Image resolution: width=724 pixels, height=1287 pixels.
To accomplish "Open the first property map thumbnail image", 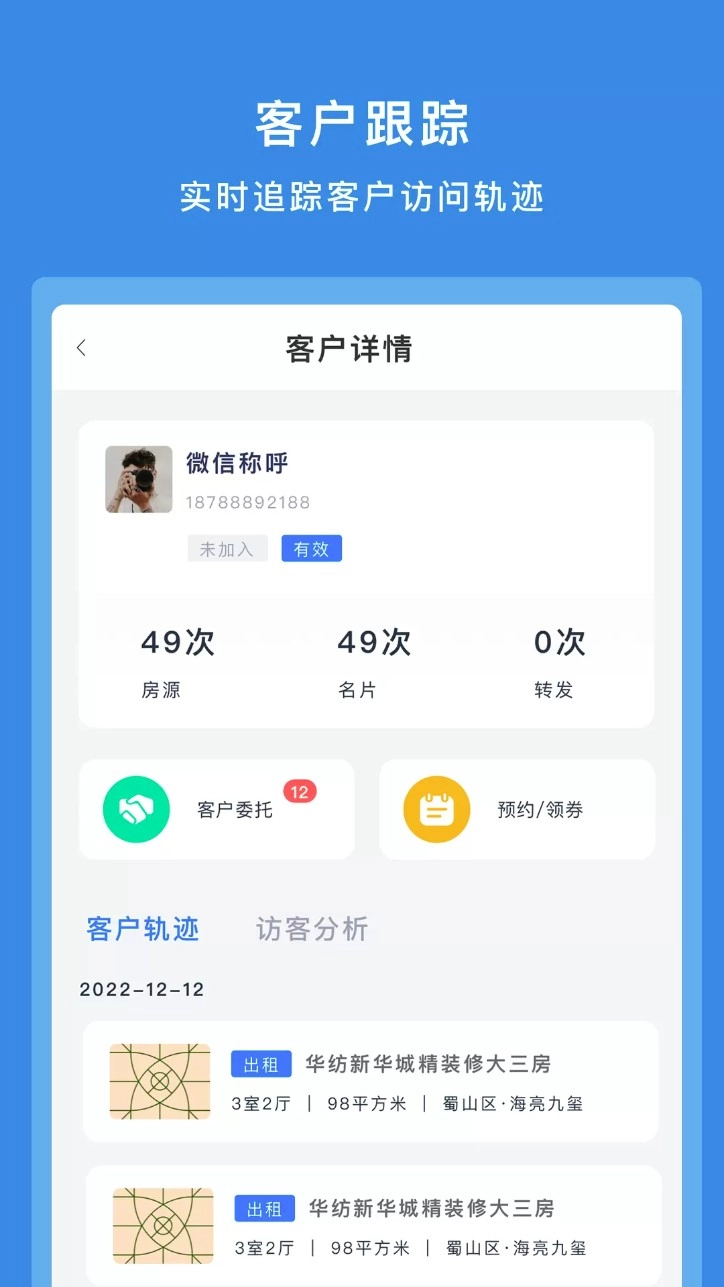I will (x=160, y=1081).
